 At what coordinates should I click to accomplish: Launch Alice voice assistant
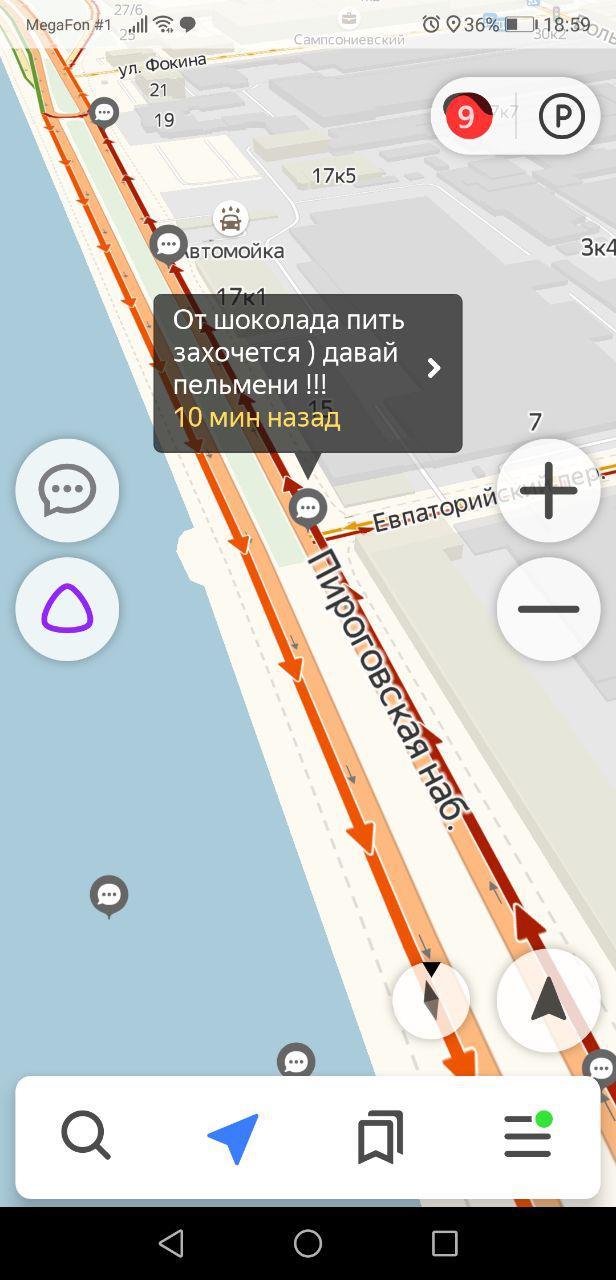pyautogui.click(x=67, y=609)
